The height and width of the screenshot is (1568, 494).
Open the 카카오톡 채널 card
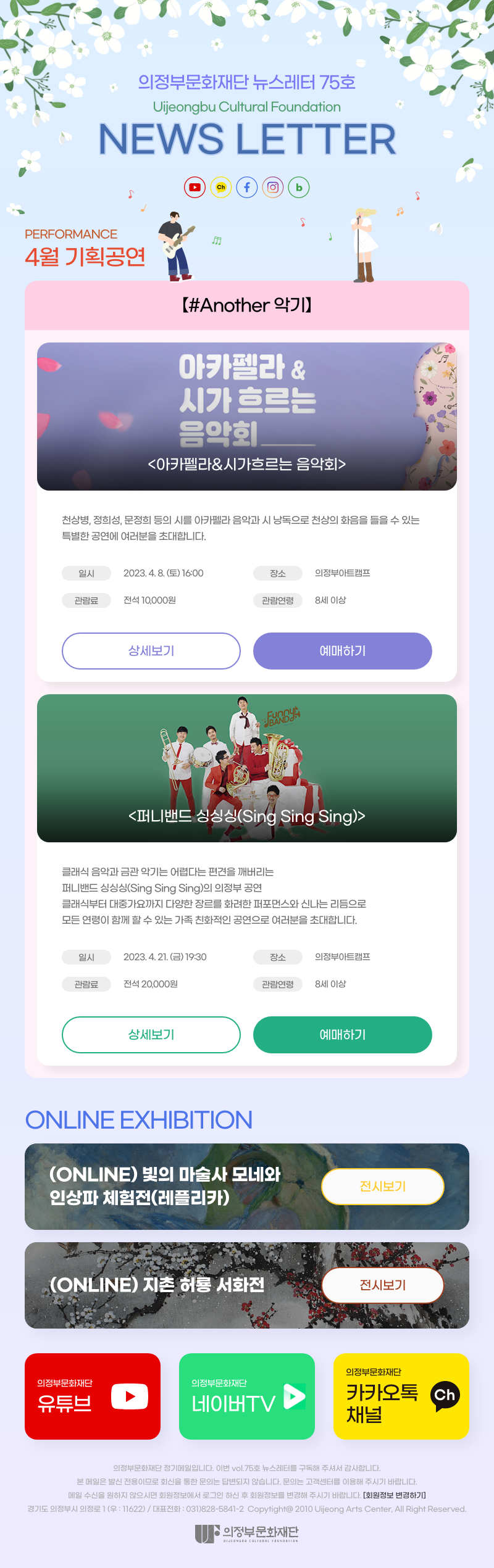(401, 1396)
